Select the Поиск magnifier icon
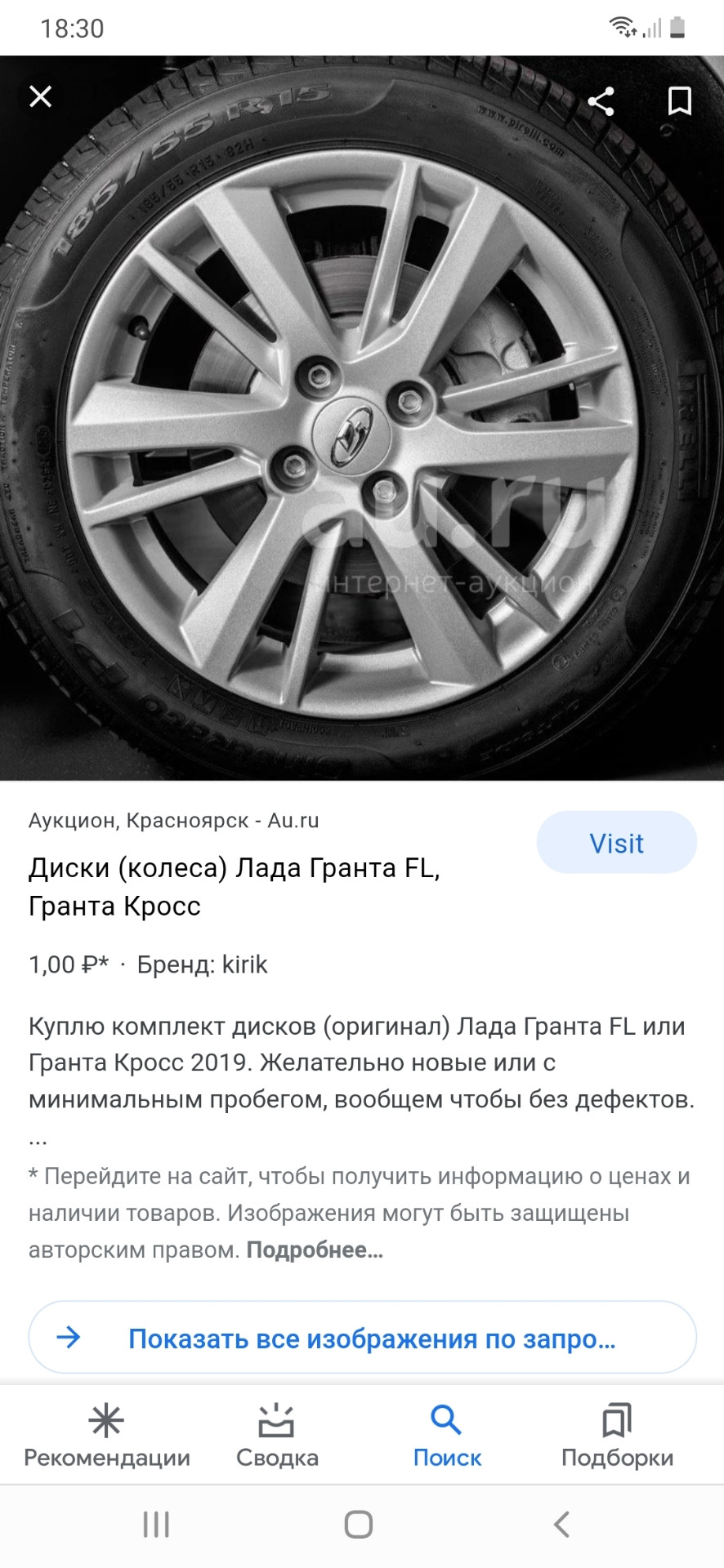The height and width of the screenshot is (1568, 724). (x=446, y=1421)
